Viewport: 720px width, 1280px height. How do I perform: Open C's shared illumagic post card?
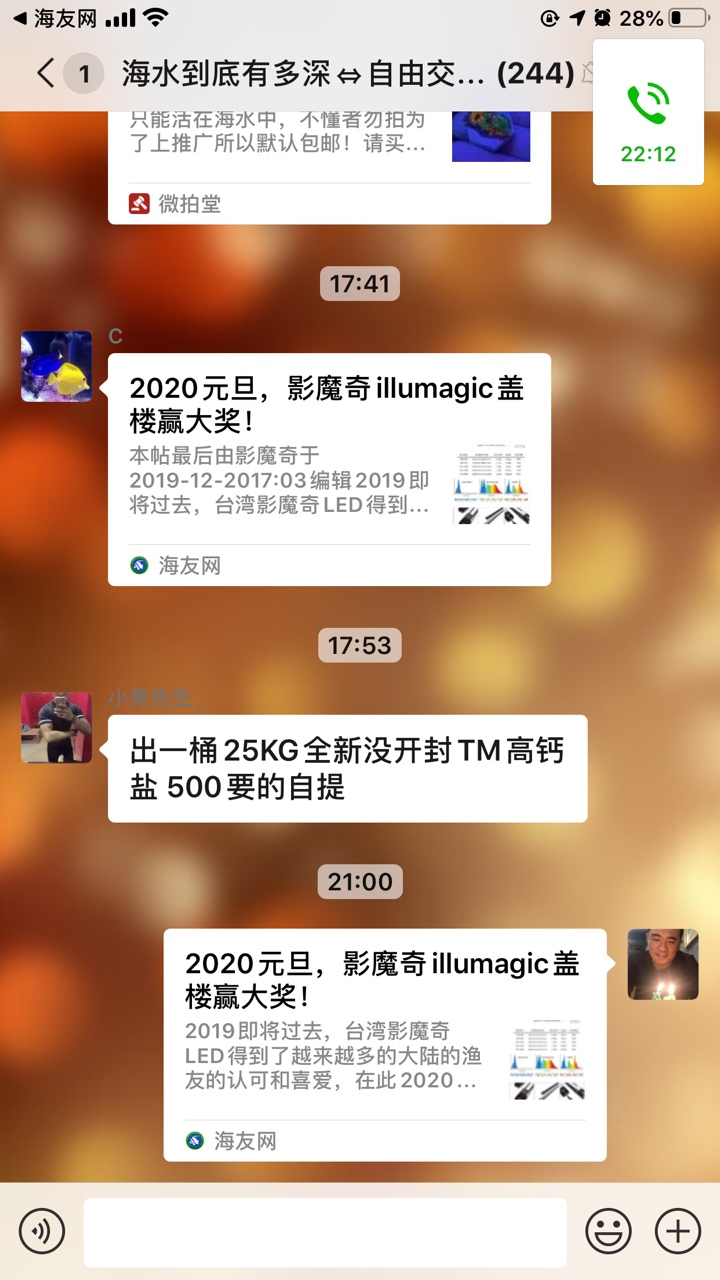[x=329, y=468]
